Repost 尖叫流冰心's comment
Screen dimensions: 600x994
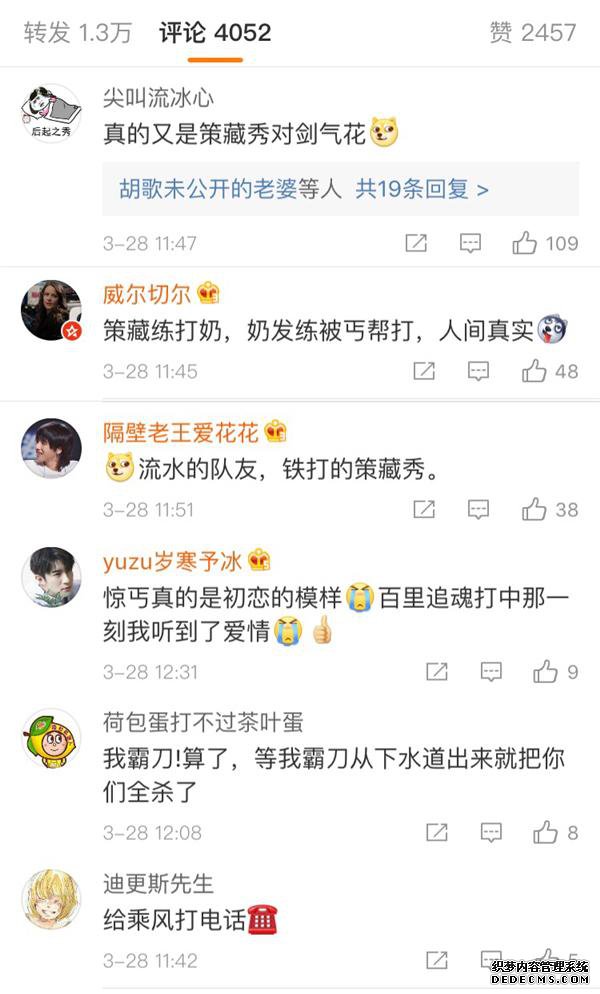click(416, 243)
